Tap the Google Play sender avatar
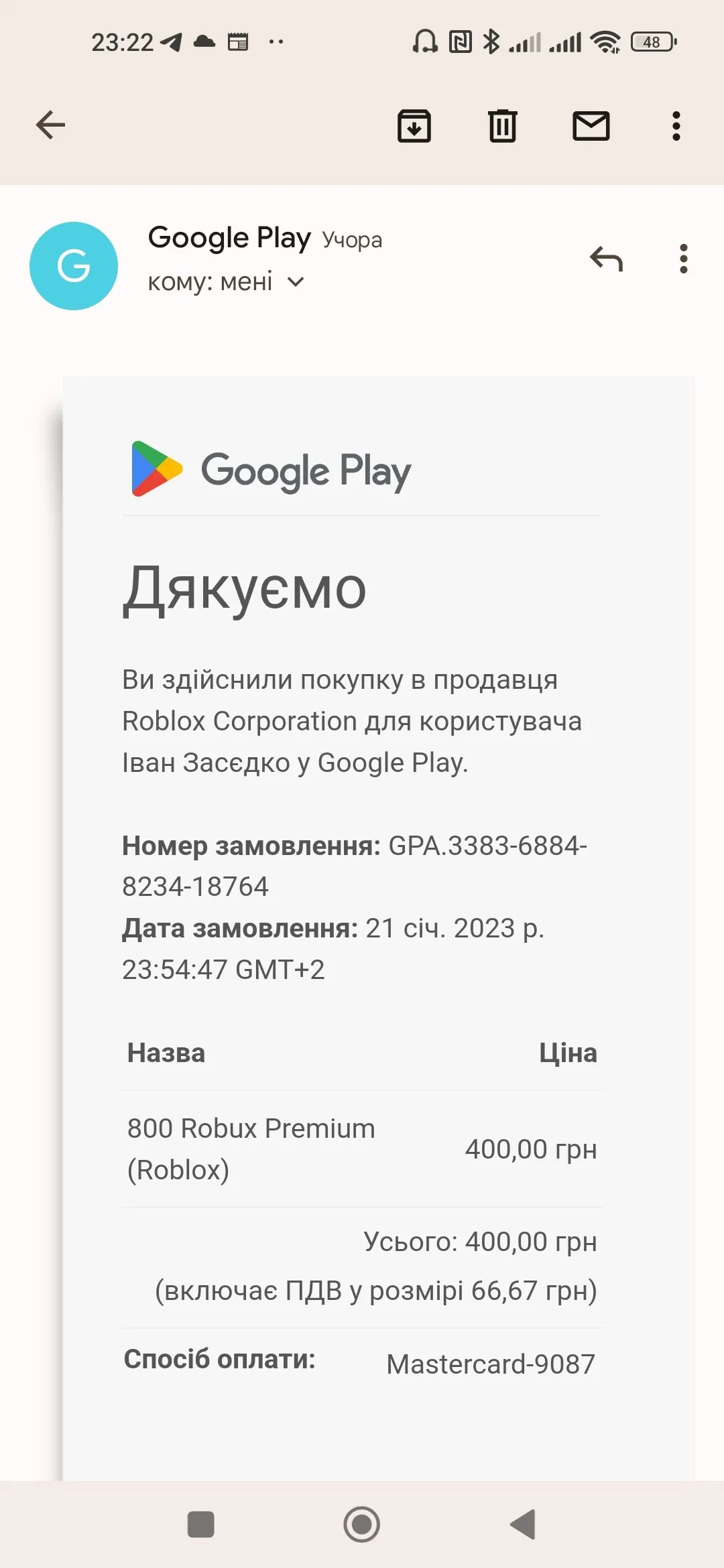The image size is (724, 1568). 74,266
